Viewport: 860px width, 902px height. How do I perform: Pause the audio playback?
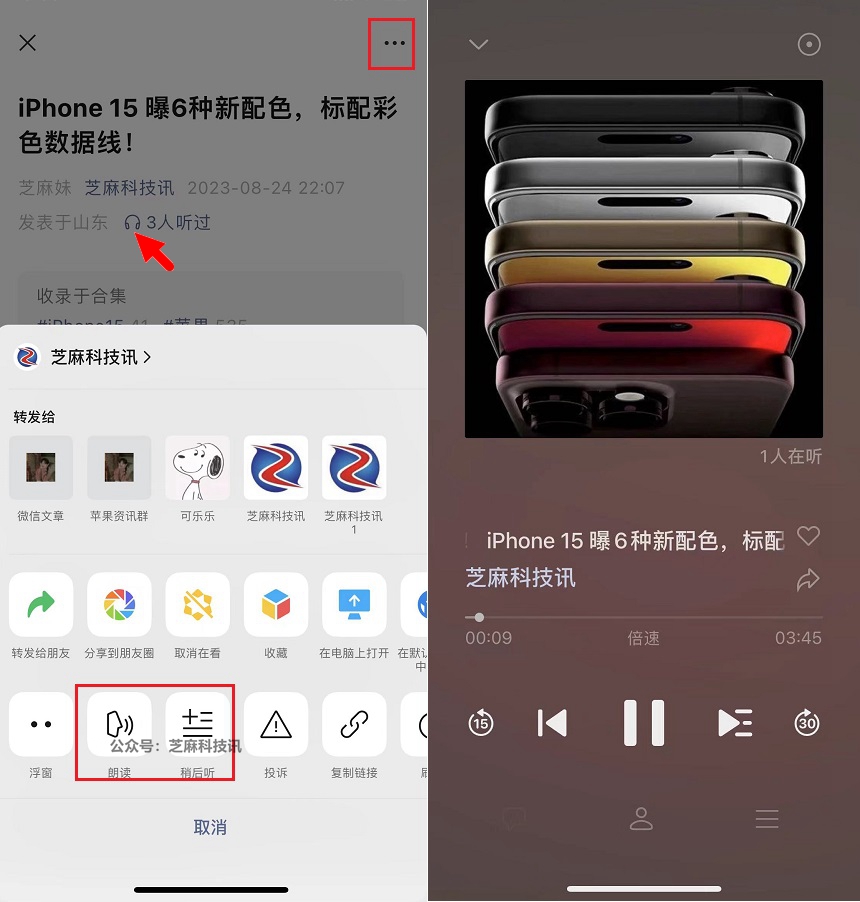point(644,722)
